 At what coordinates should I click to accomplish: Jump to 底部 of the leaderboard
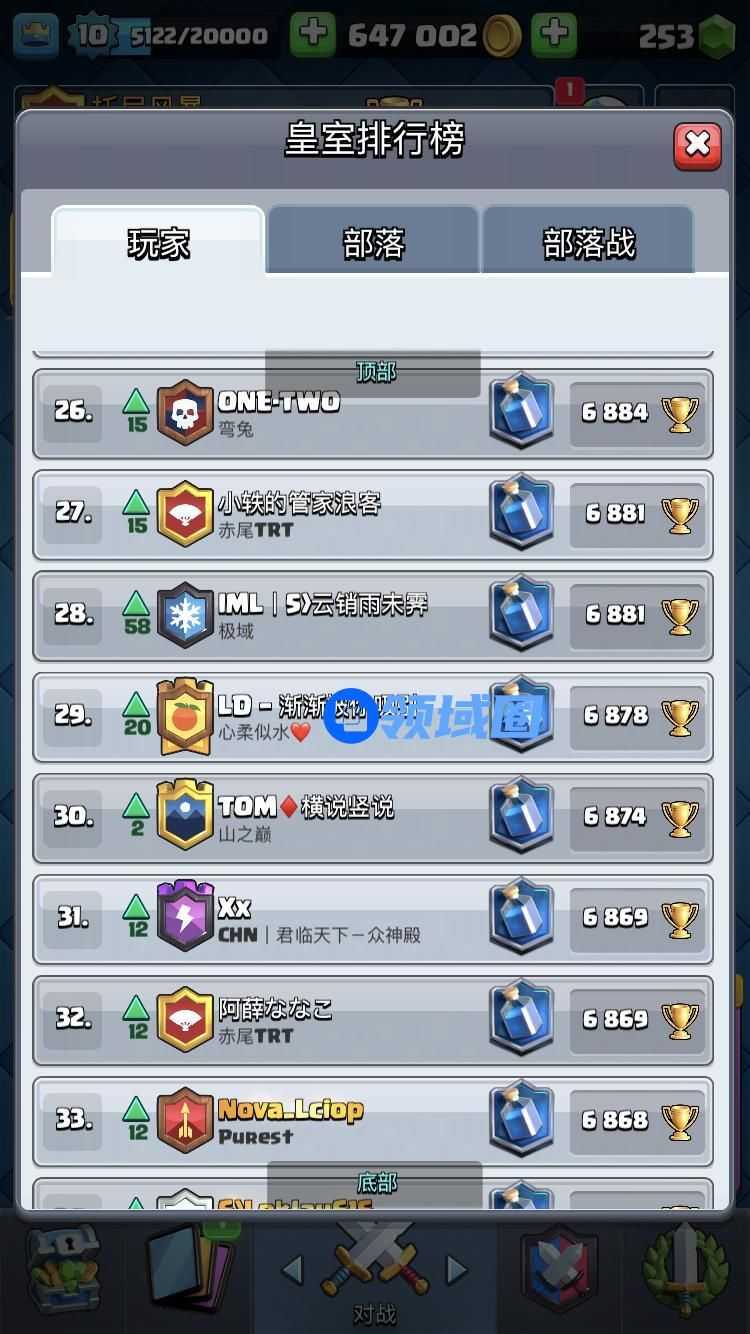375,1183
